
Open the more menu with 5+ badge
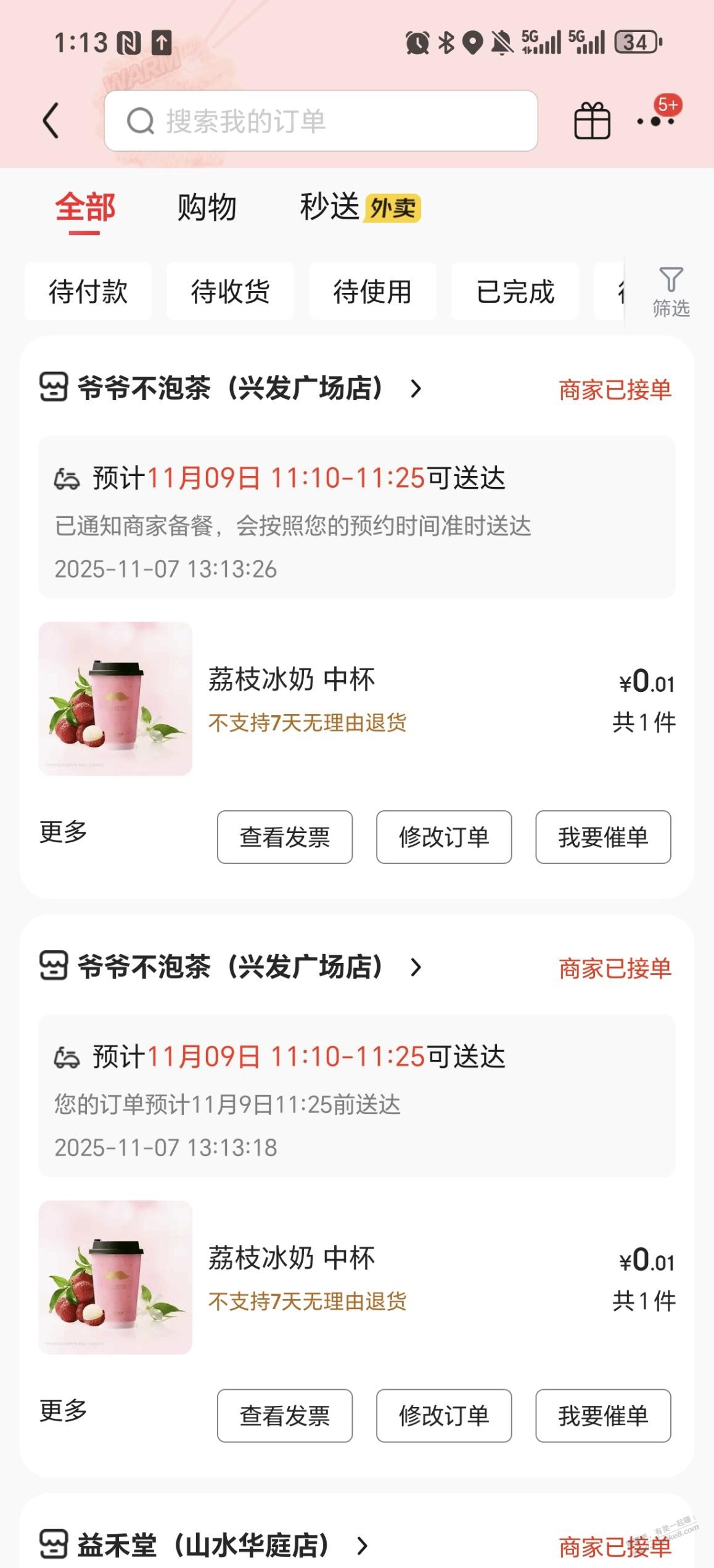656,120
